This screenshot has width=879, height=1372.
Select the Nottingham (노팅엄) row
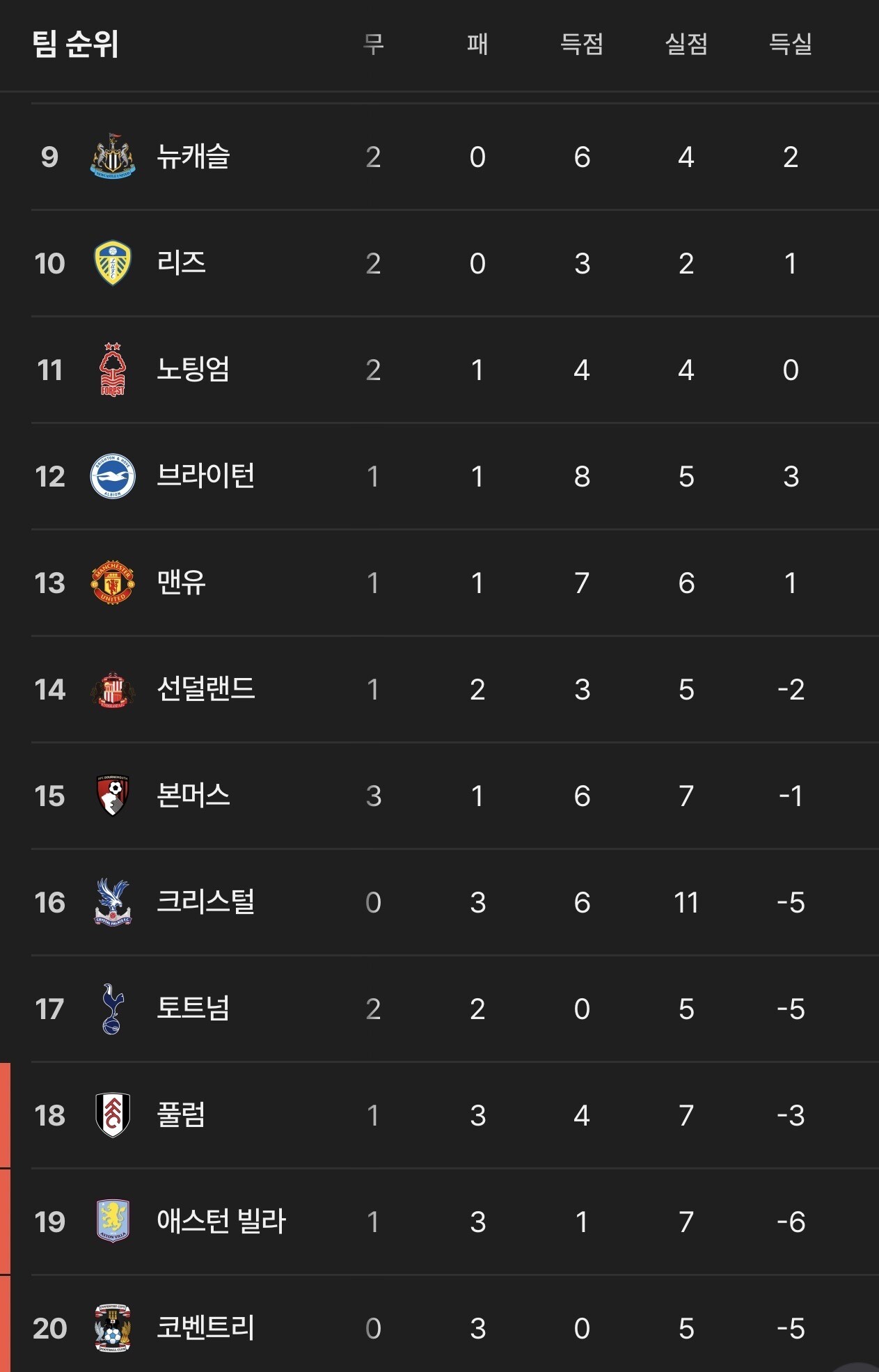point(439,370)
